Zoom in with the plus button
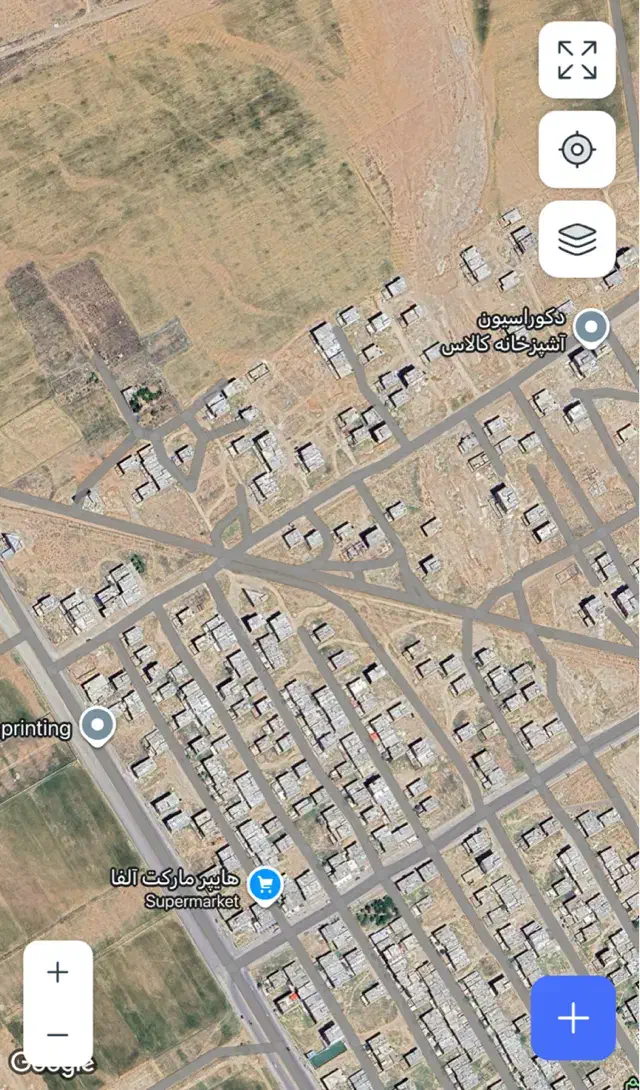 tap(58, 972)
